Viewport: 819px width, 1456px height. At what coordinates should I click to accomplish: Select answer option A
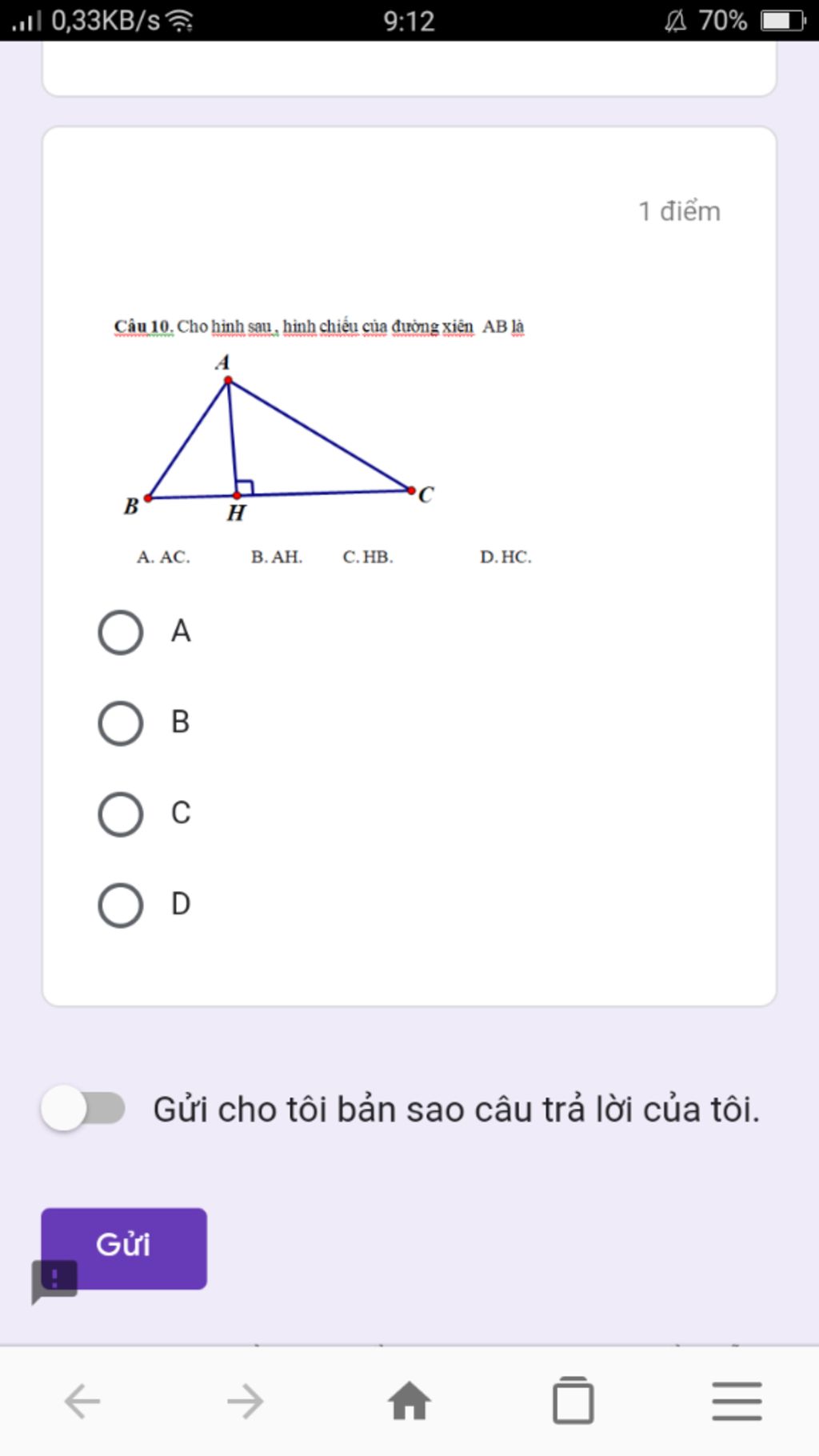pyautogui.click(x=121, y=632)
